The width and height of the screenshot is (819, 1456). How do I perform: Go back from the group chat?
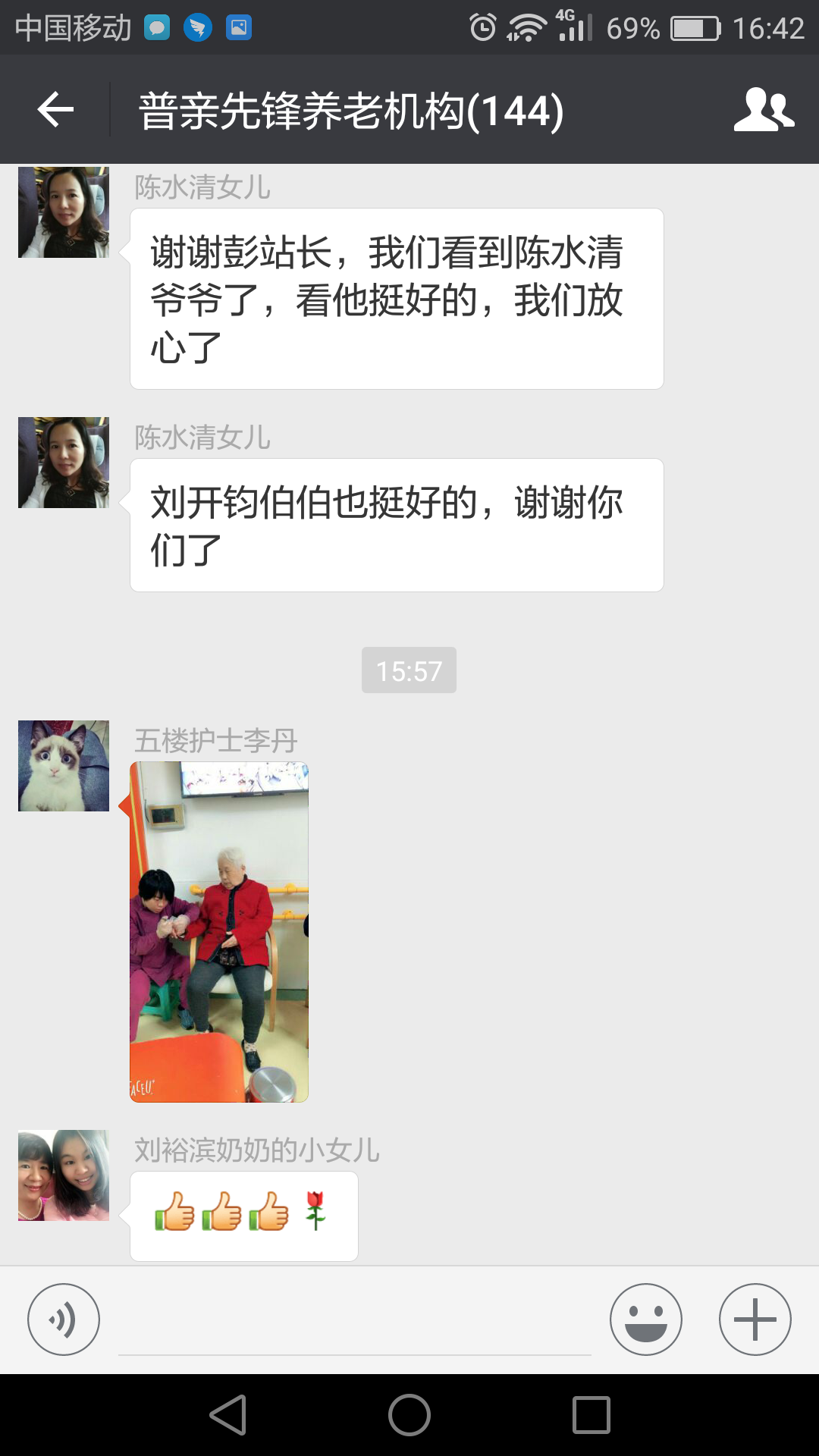55,110
